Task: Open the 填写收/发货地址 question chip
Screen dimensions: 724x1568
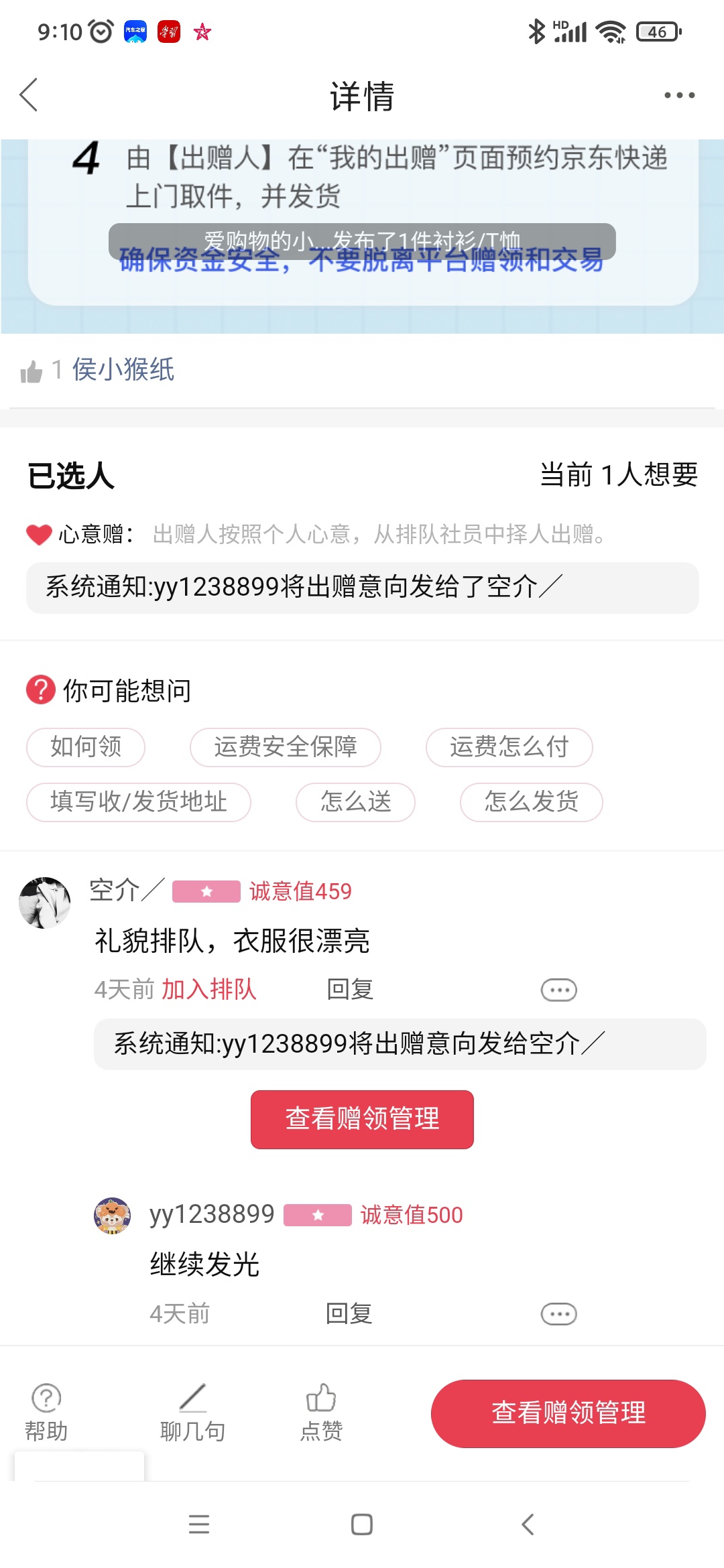Action: (139, 801)
